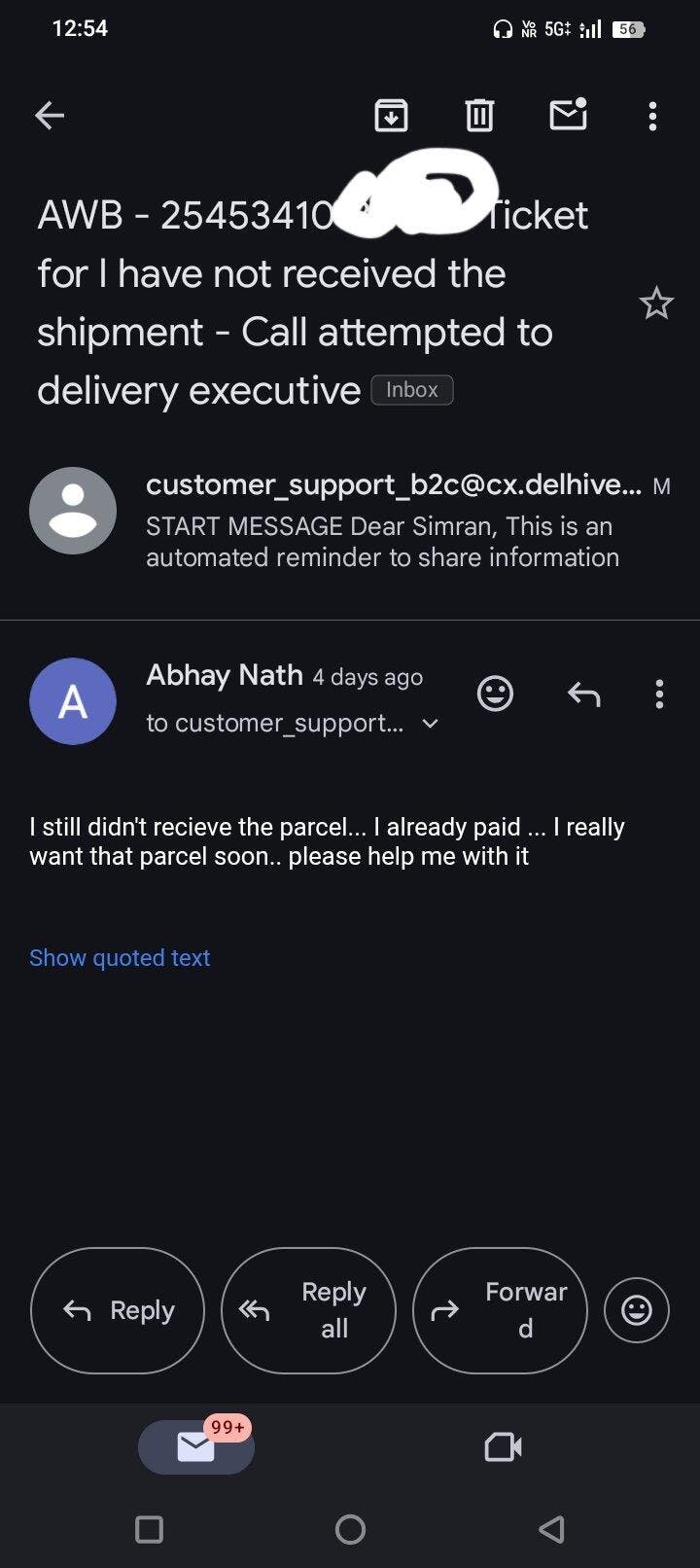Viewport: 700px width, 1568px height.
Task: Go back to the inbox list
Action: [50, 116]
